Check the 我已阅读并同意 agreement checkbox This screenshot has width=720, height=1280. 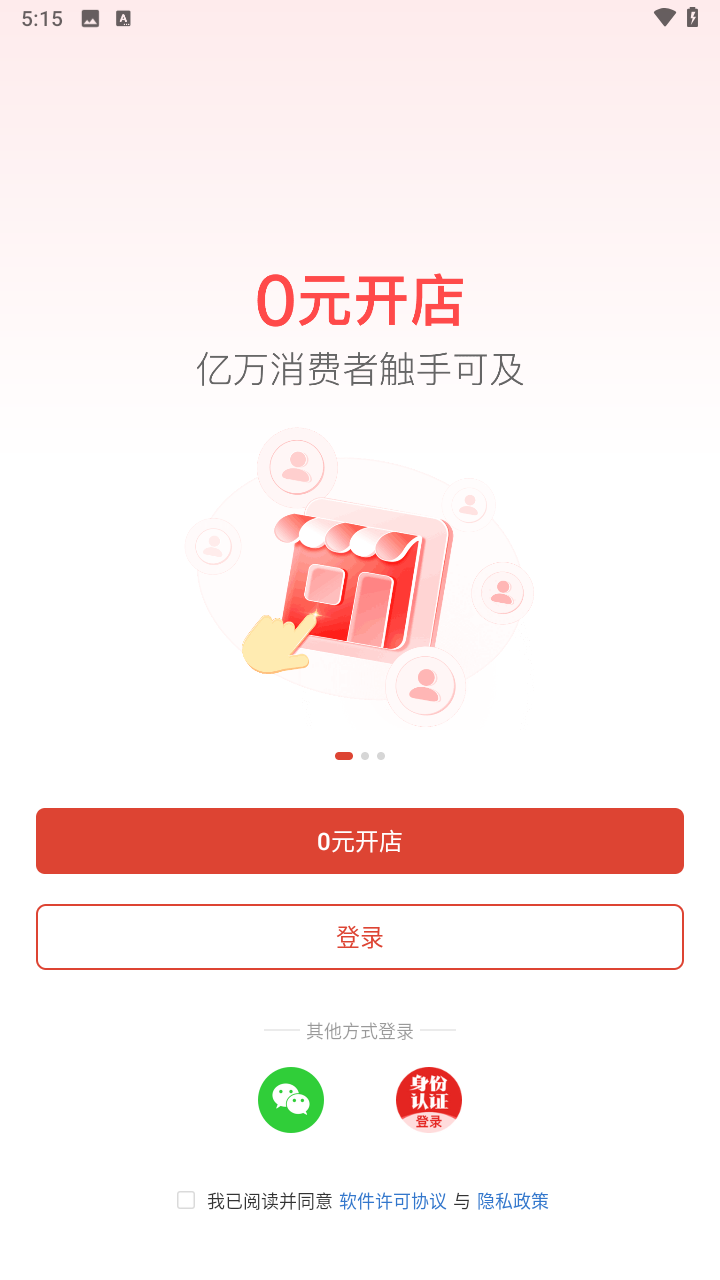tap(186, 1199)
